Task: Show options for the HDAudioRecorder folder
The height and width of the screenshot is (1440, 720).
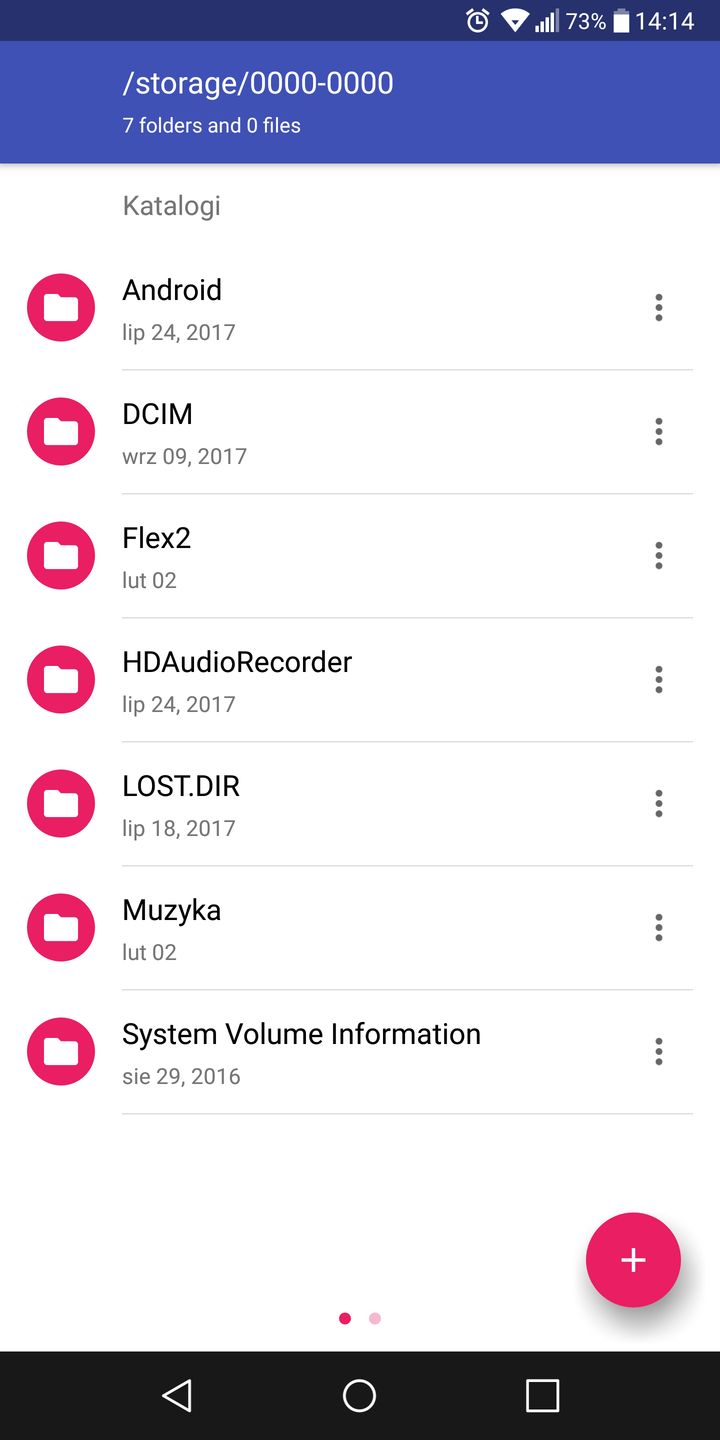Action: 658,680
